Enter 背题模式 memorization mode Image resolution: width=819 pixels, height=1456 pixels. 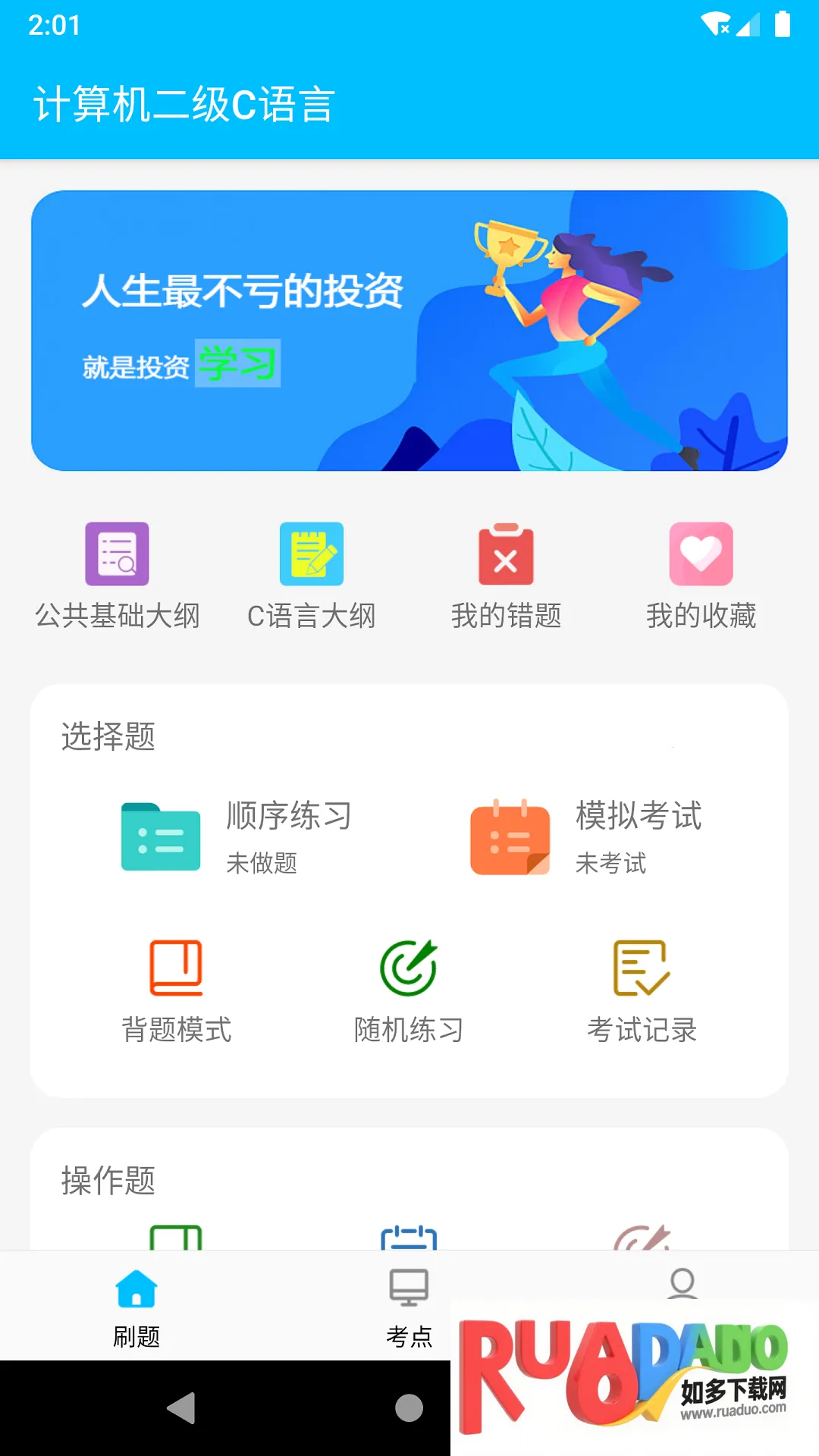click(x=176, y=990)
